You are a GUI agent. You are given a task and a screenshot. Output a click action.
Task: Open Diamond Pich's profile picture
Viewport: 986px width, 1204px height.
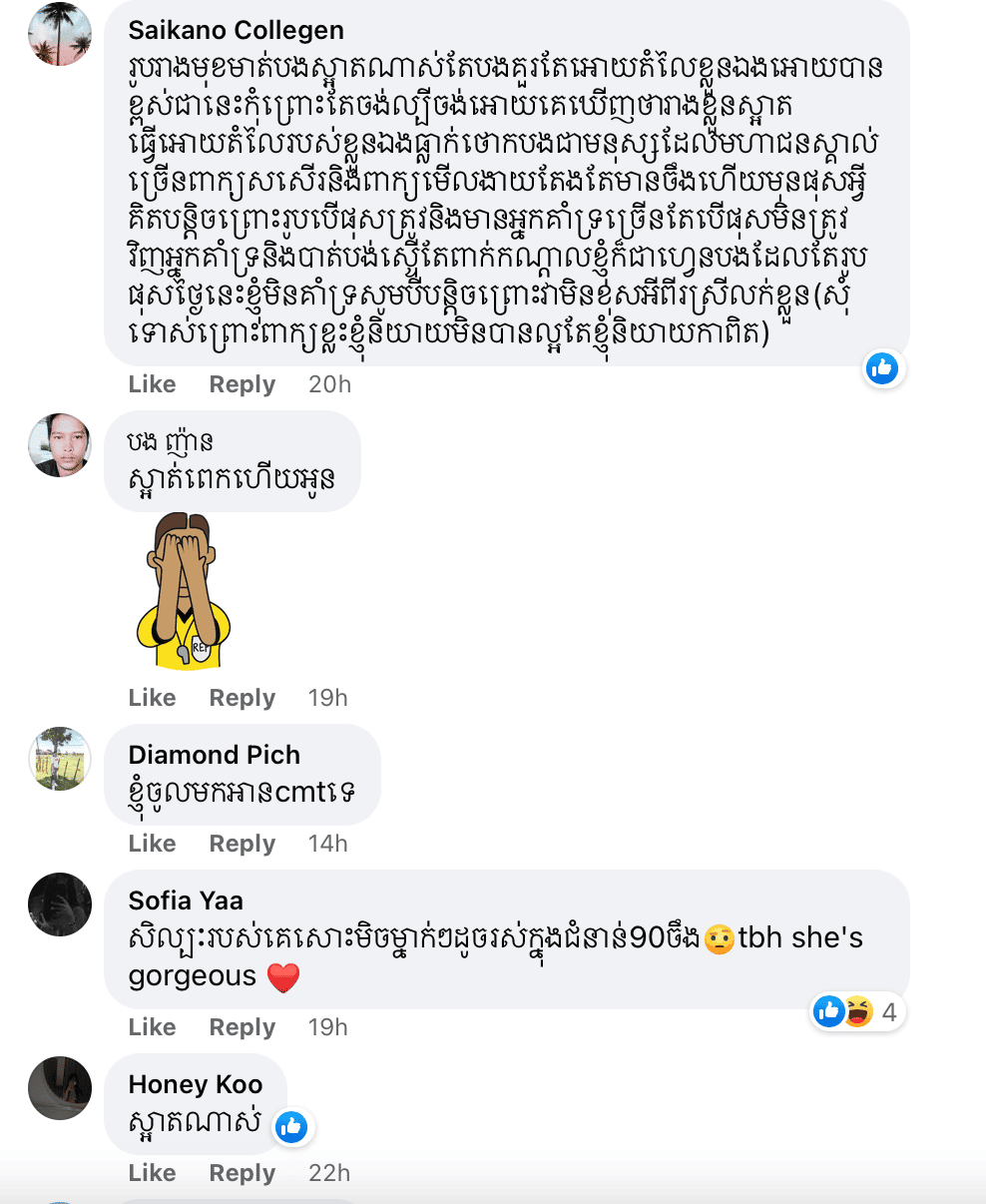tap(60, 759)
